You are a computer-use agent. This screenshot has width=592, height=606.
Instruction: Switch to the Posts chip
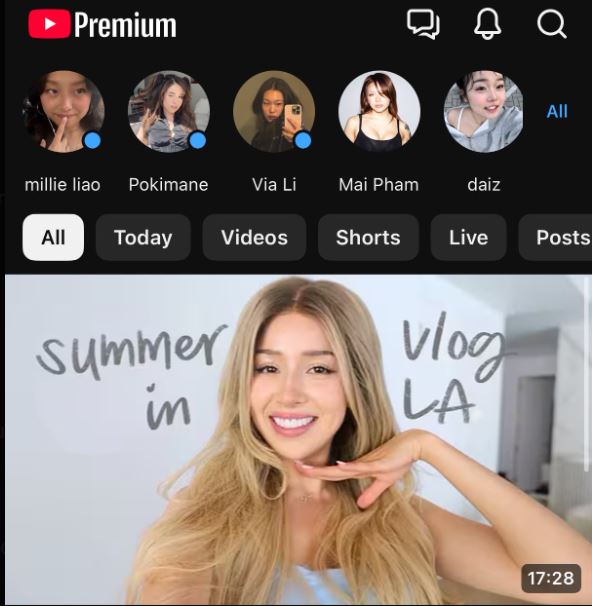tap(556, 237)
